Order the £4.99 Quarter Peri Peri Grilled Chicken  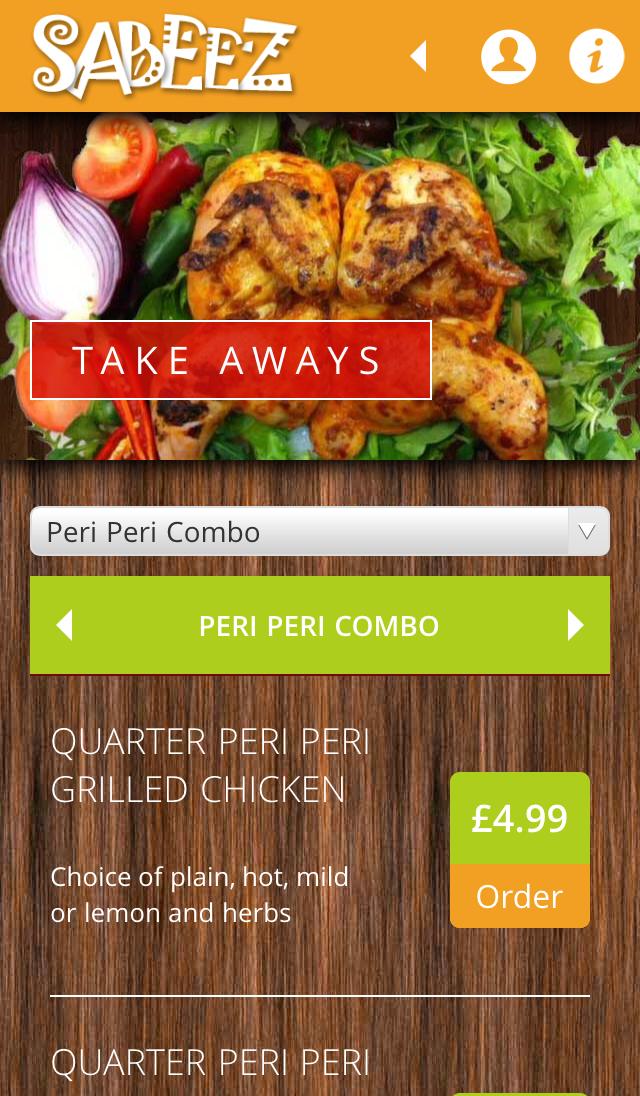pyautogui.click(x=519, y=896)
